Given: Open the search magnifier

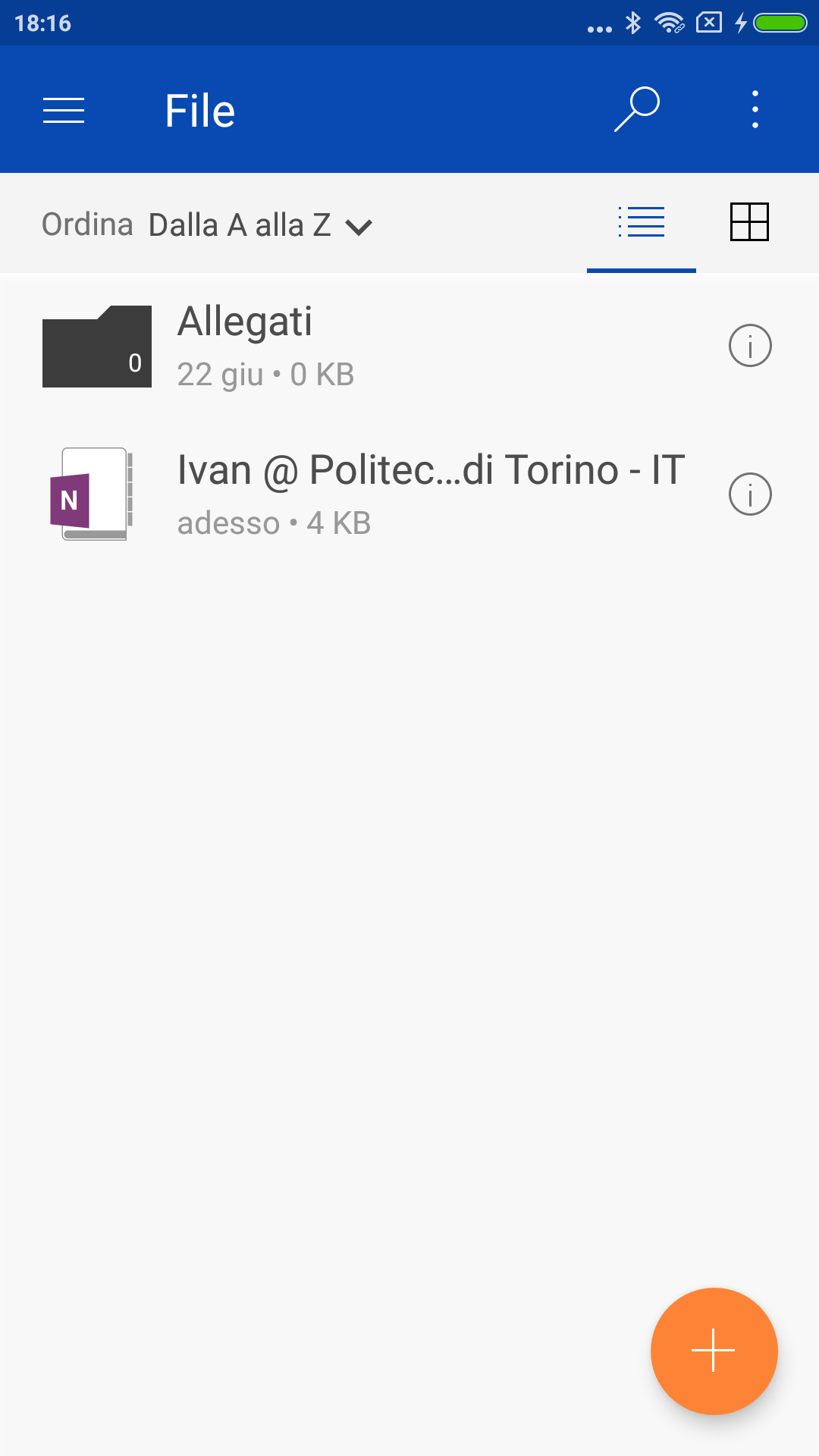Looking at the screenshot, I should click(637, 109).
